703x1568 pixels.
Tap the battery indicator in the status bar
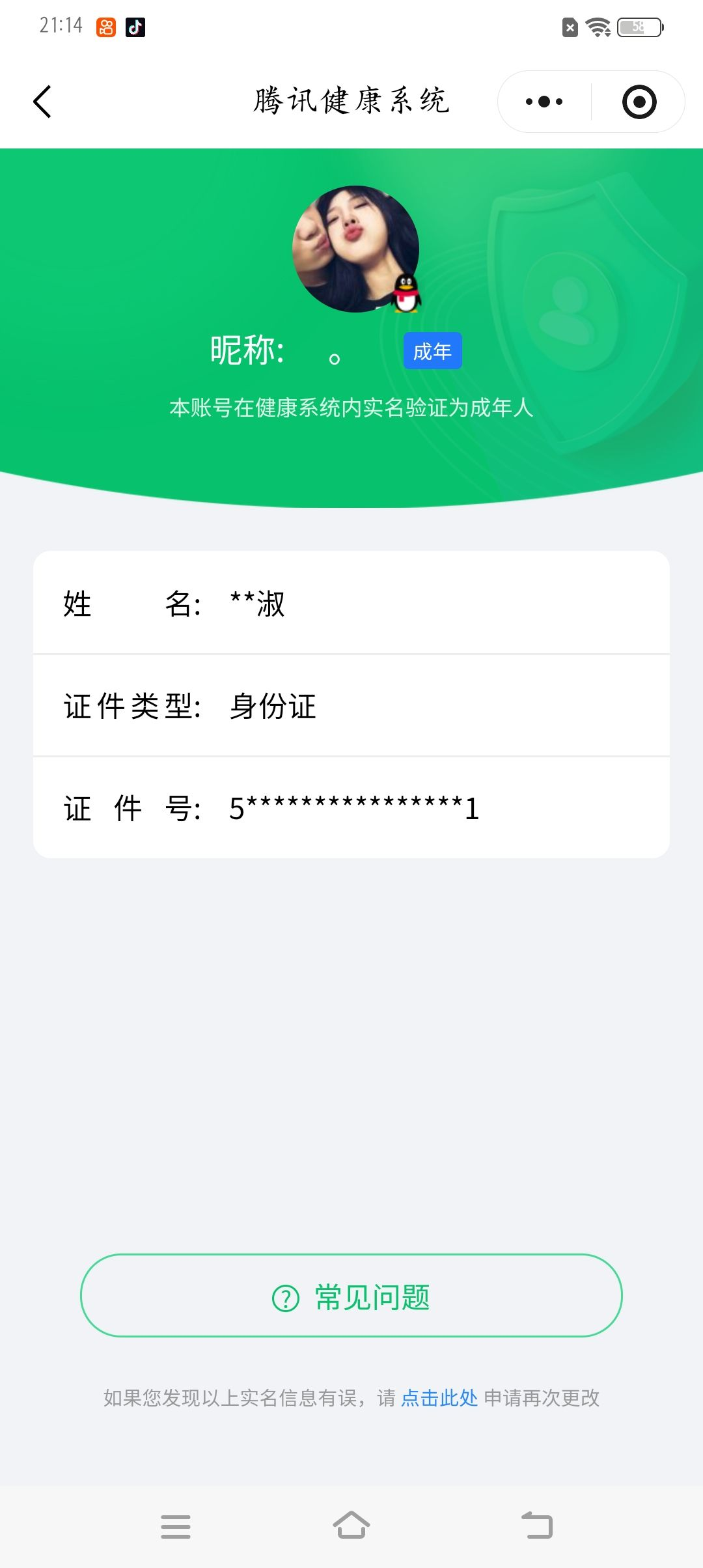pyautogui.click(x=640, y=27)
